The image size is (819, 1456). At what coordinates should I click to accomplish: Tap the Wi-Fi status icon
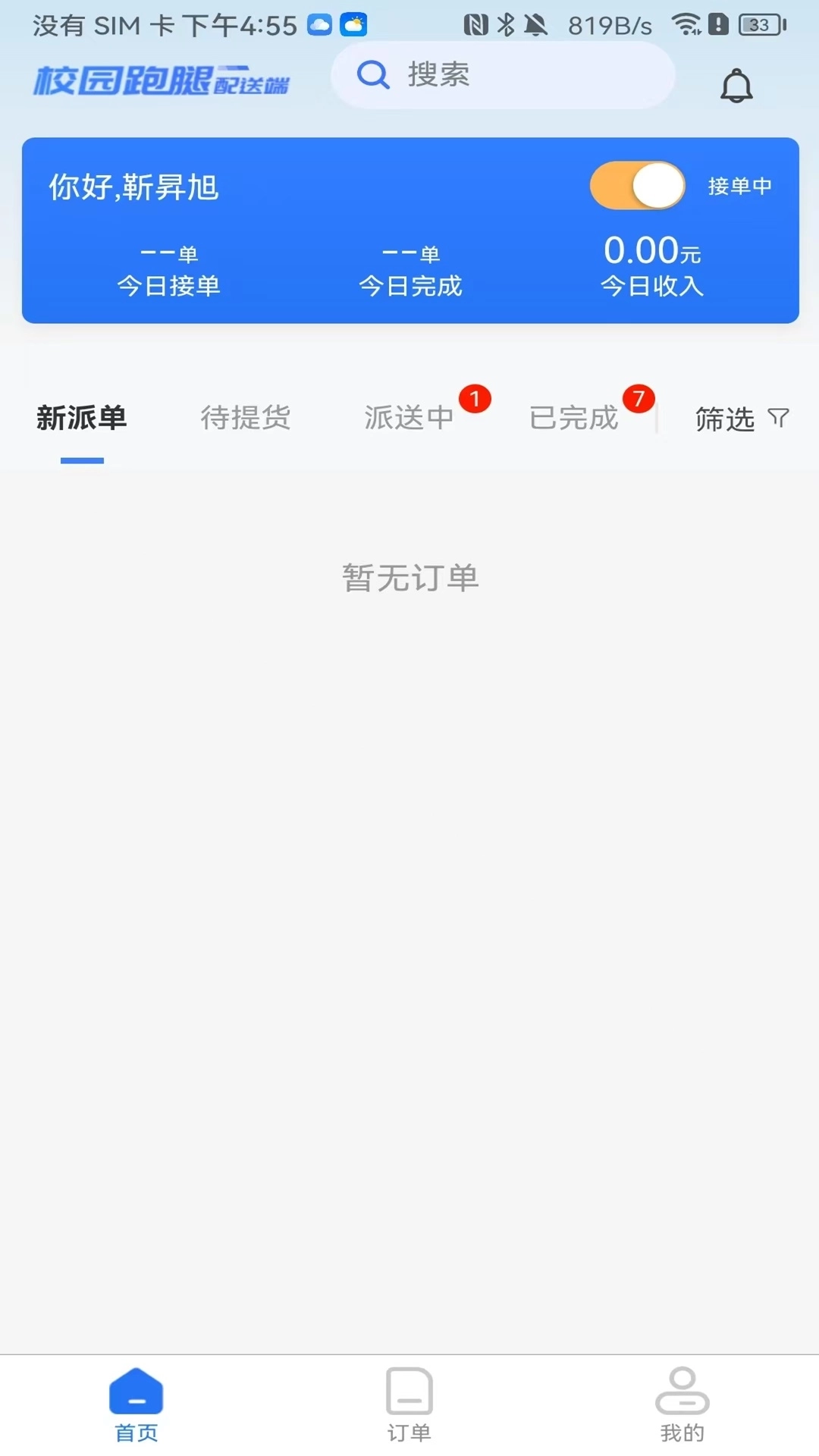pos(689,23)
